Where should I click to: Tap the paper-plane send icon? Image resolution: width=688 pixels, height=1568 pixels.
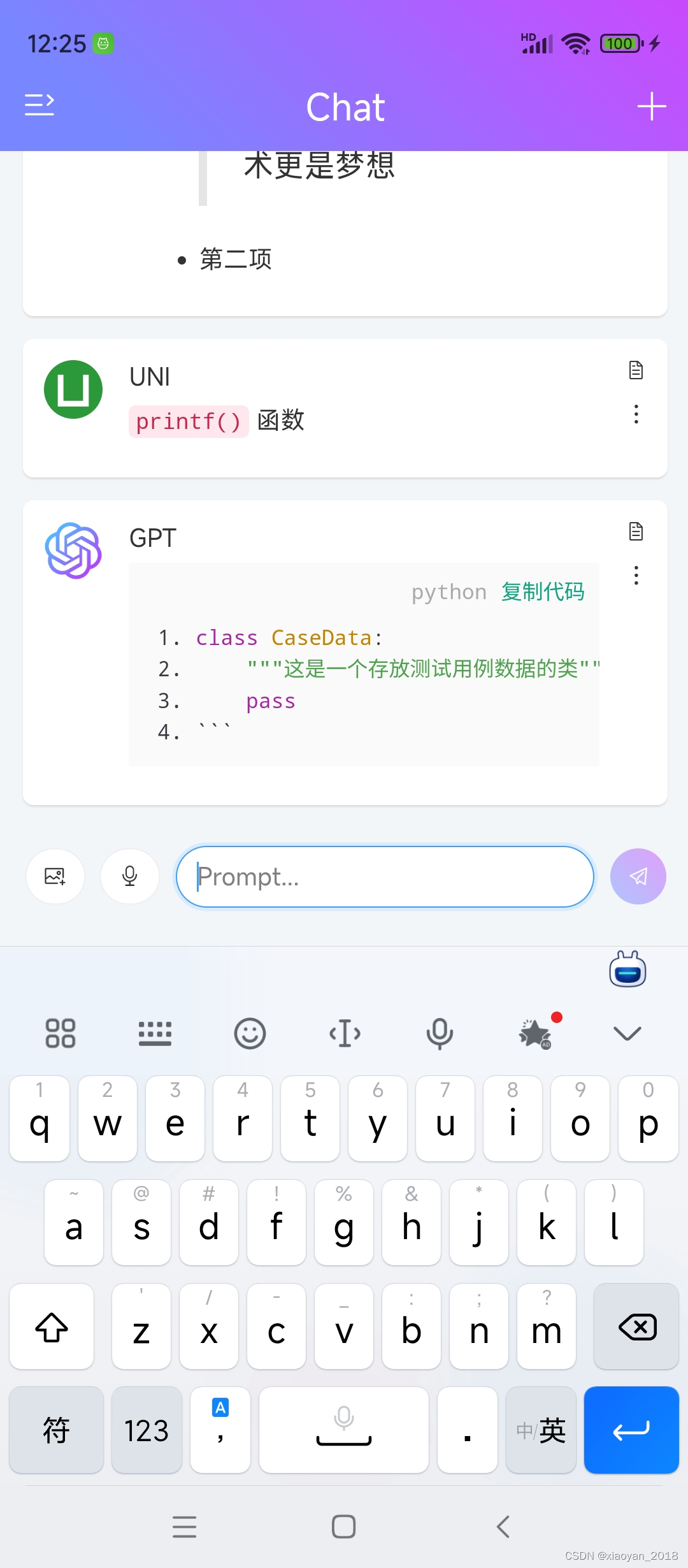[638, 876]
